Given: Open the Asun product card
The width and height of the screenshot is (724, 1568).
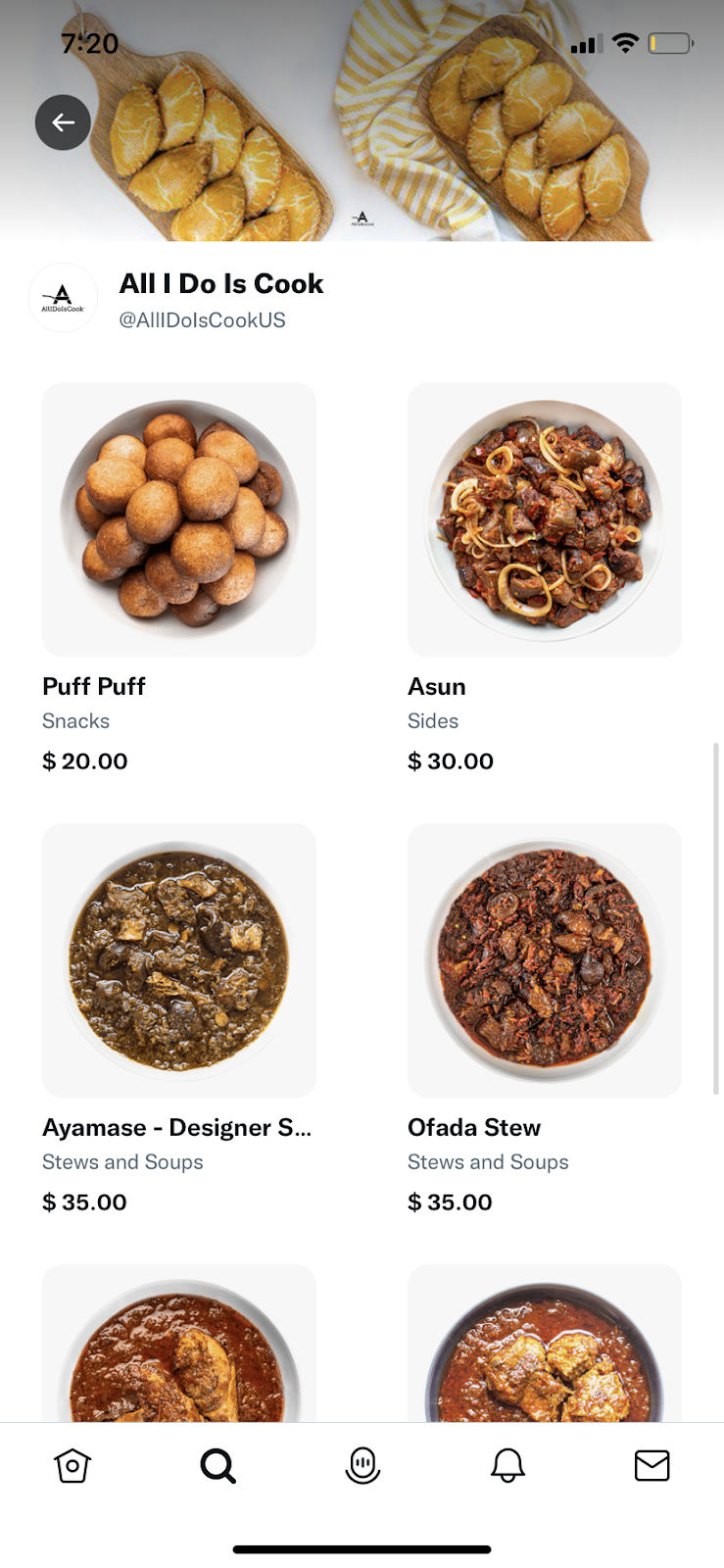Looking at the screenshot, I should coord(544,519).
